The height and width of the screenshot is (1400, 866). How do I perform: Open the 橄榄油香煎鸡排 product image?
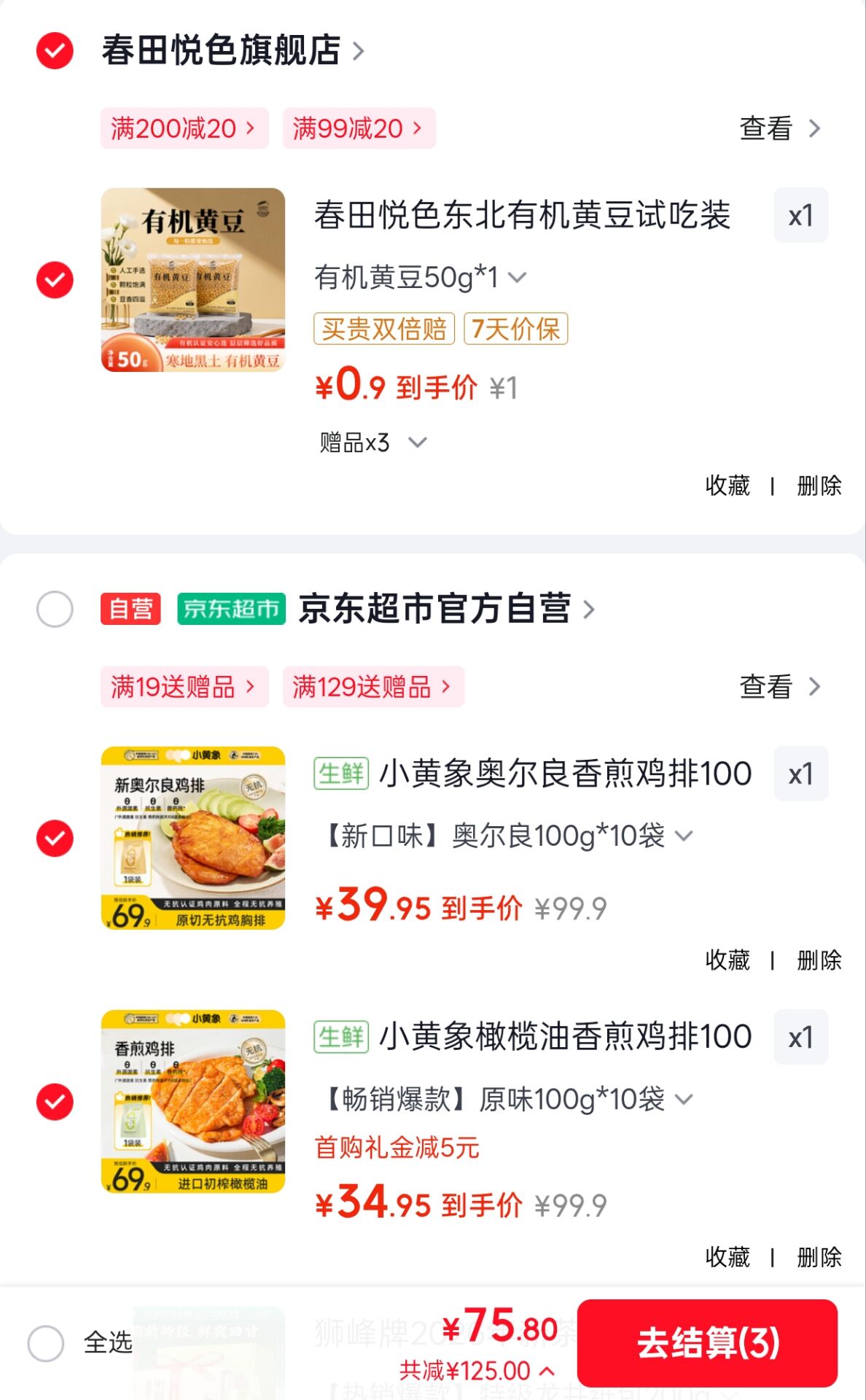coord(193,1101)
